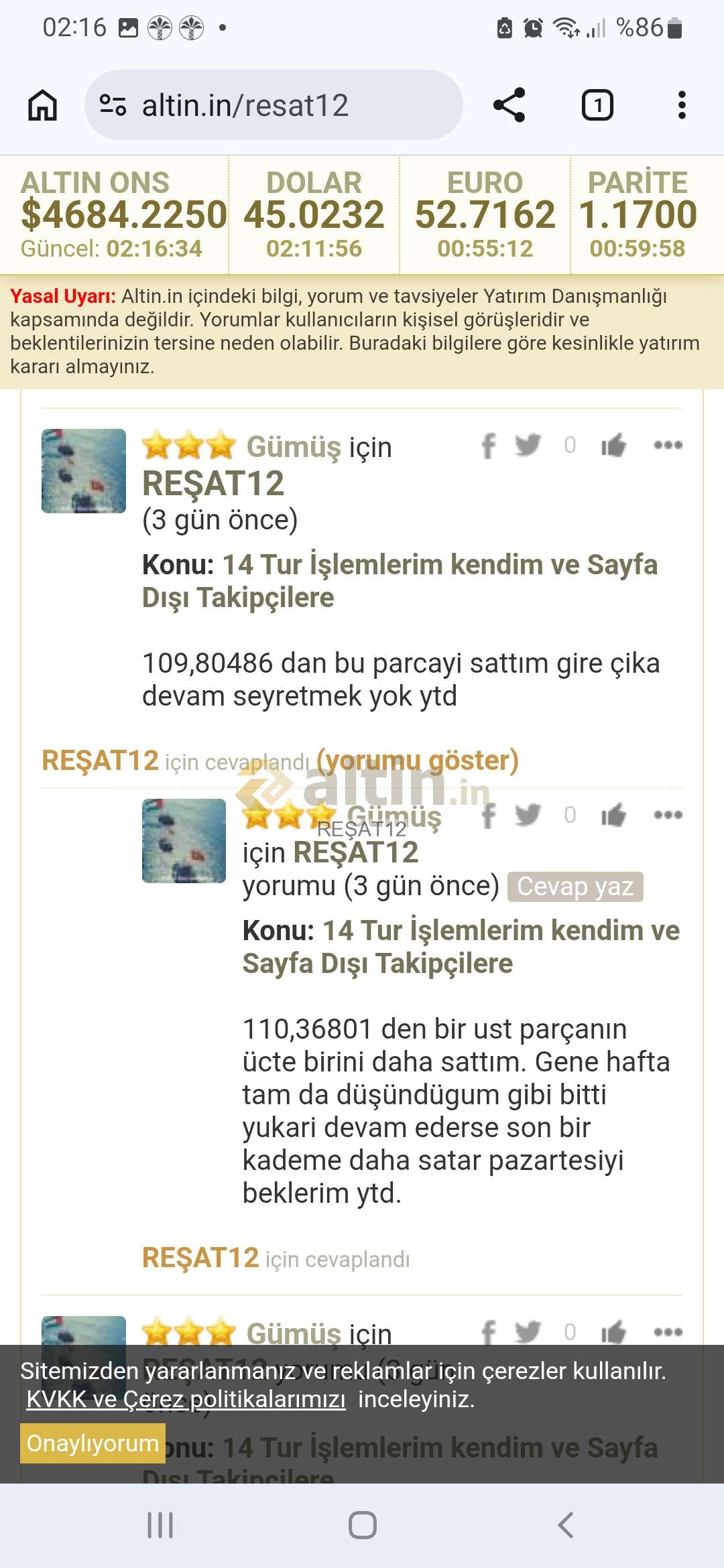This screenshot has height=1568, width=724.
Task: Open the browser overflow menu
Action: pyautogui.click(x=682, y=105)
